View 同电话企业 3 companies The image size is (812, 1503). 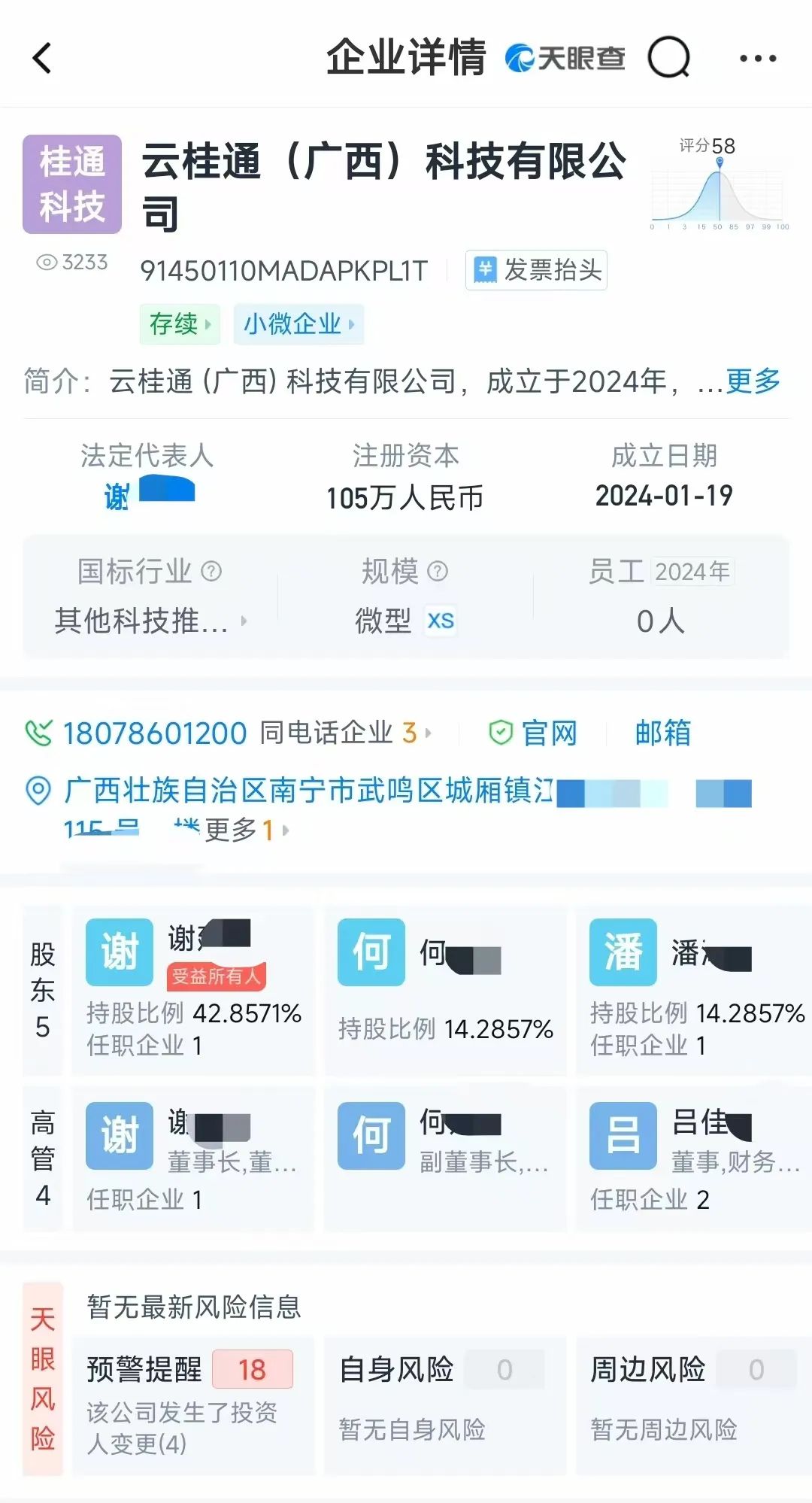click(x=345, y=733)
